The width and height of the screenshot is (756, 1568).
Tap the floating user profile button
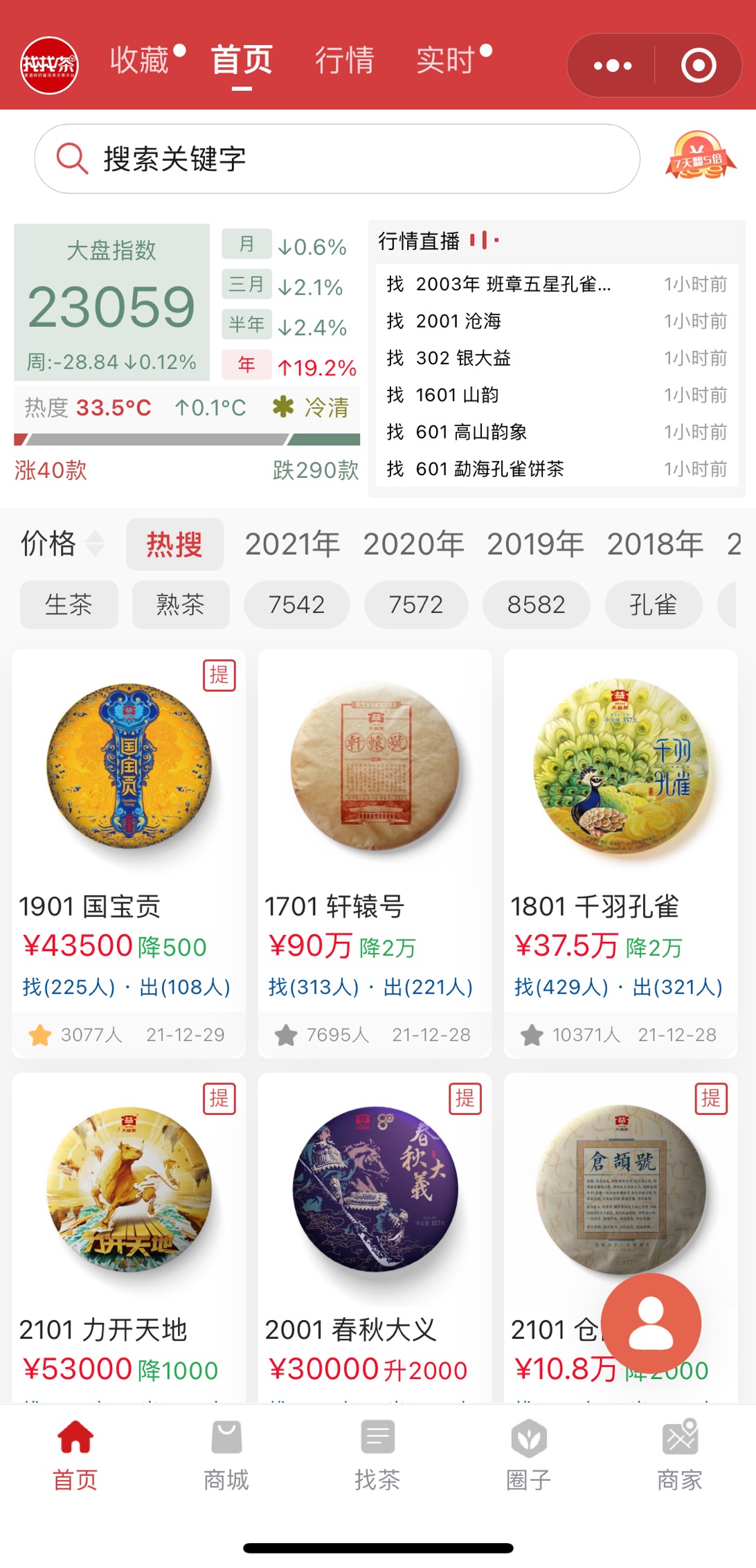(651, 1324)
